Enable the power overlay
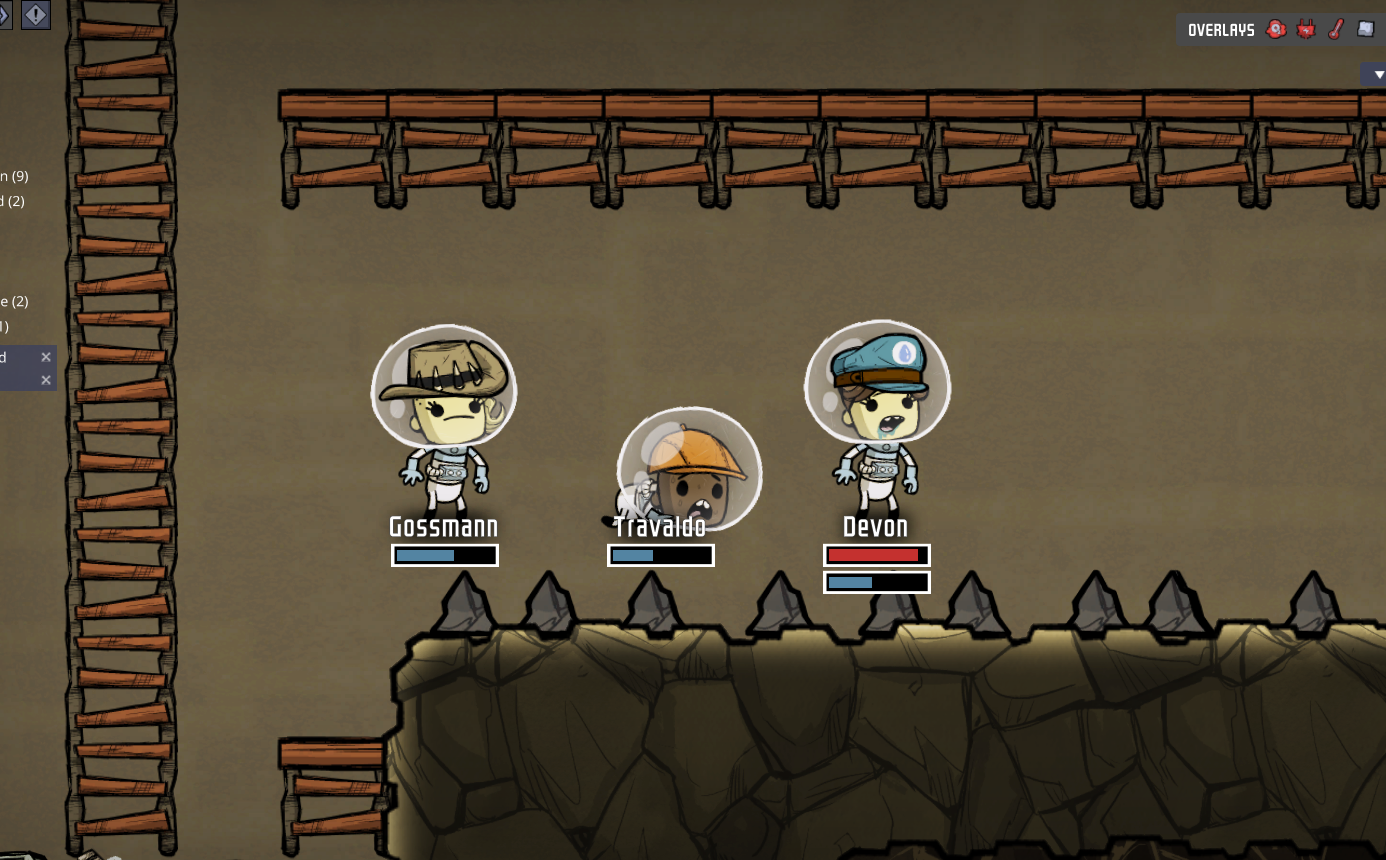 1305,30
